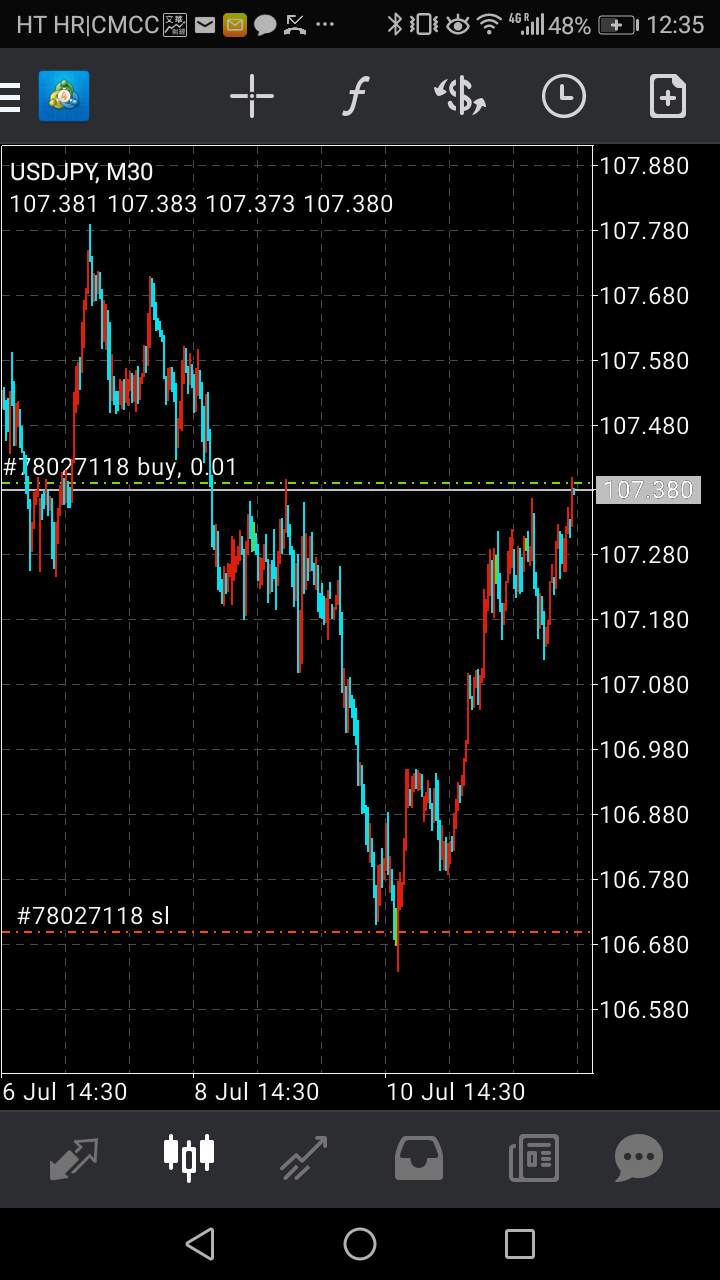The width and height of the screenshot is (720, 1280).
Task: Open the indicators function list
Action: coord(355,97)
